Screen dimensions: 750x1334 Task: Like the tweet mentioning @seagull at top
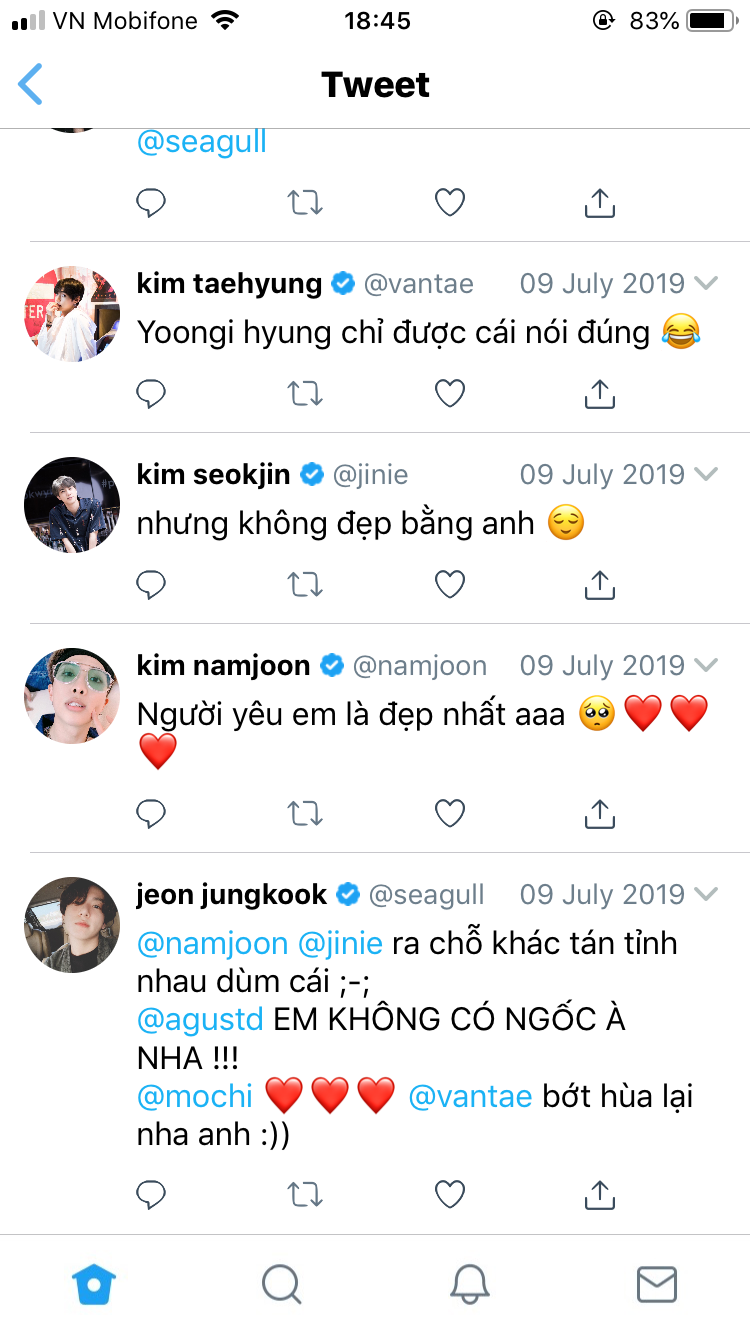(450, 203)
